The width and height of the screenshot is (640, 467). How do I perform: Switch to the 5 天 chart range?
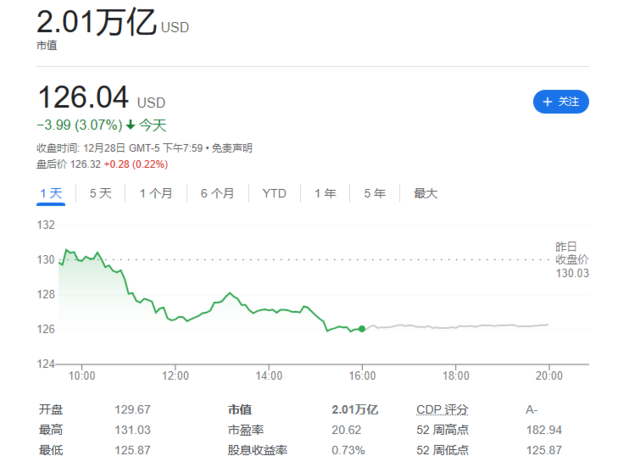(100, 193)
